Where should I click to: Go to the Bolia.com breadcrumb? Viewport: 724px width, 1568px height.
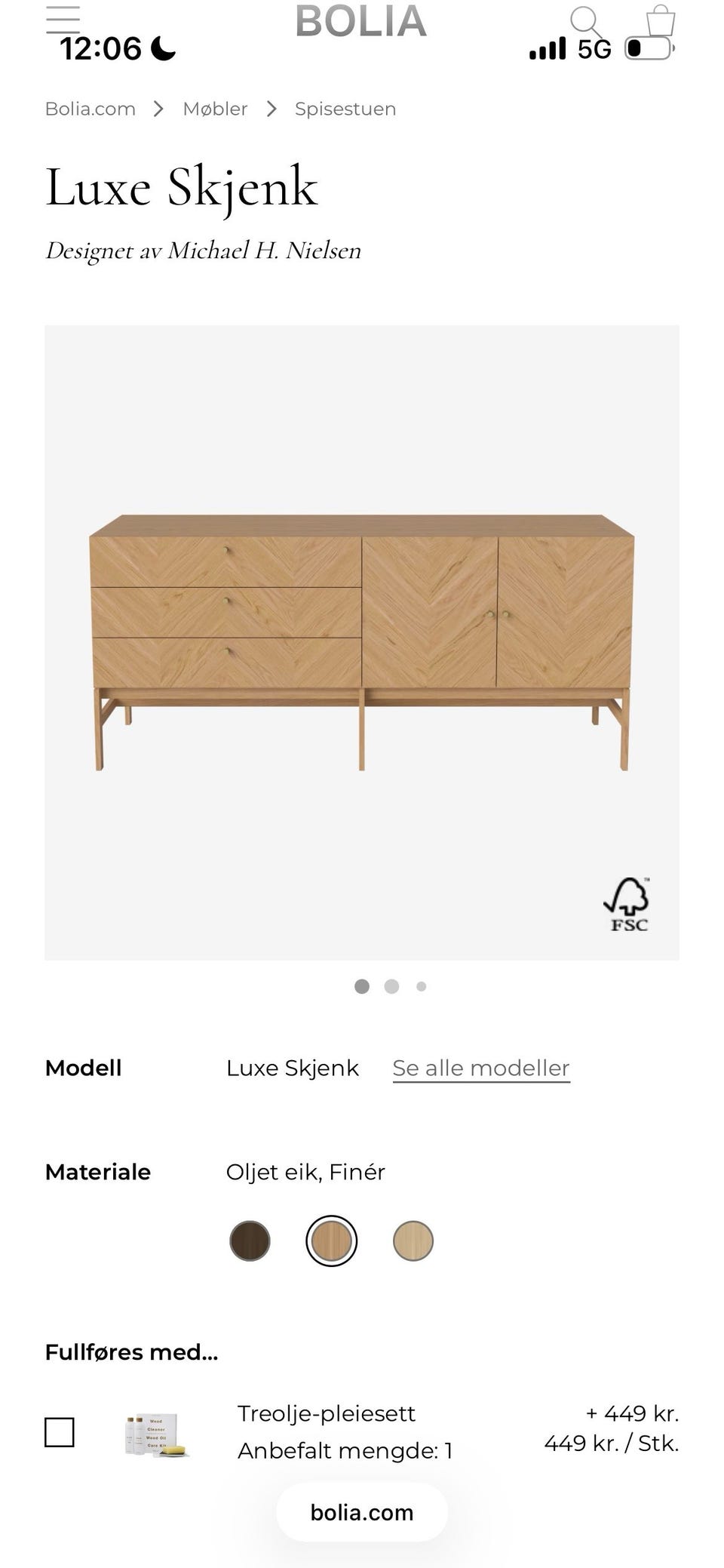tap(90, 109)
